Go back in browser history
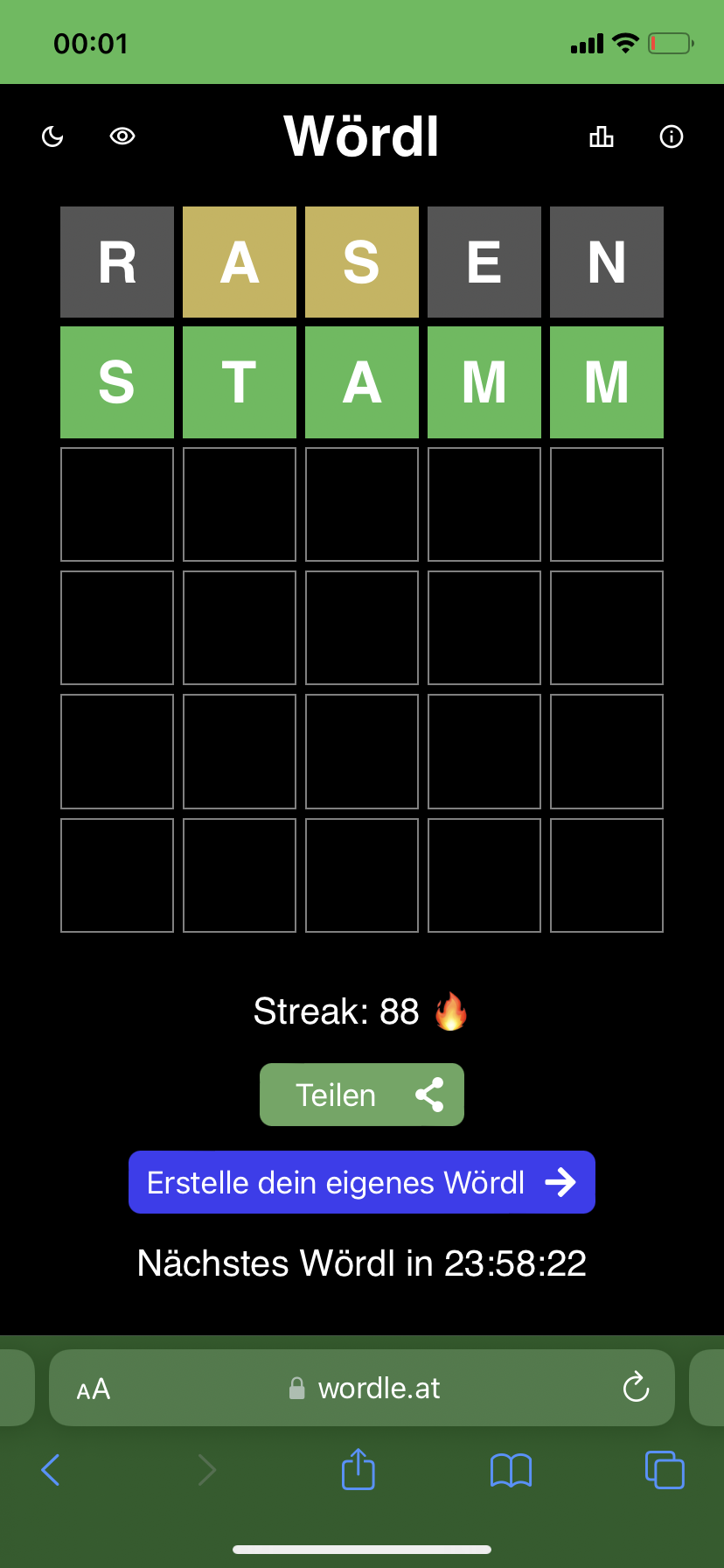 (x=51, y=1470)
